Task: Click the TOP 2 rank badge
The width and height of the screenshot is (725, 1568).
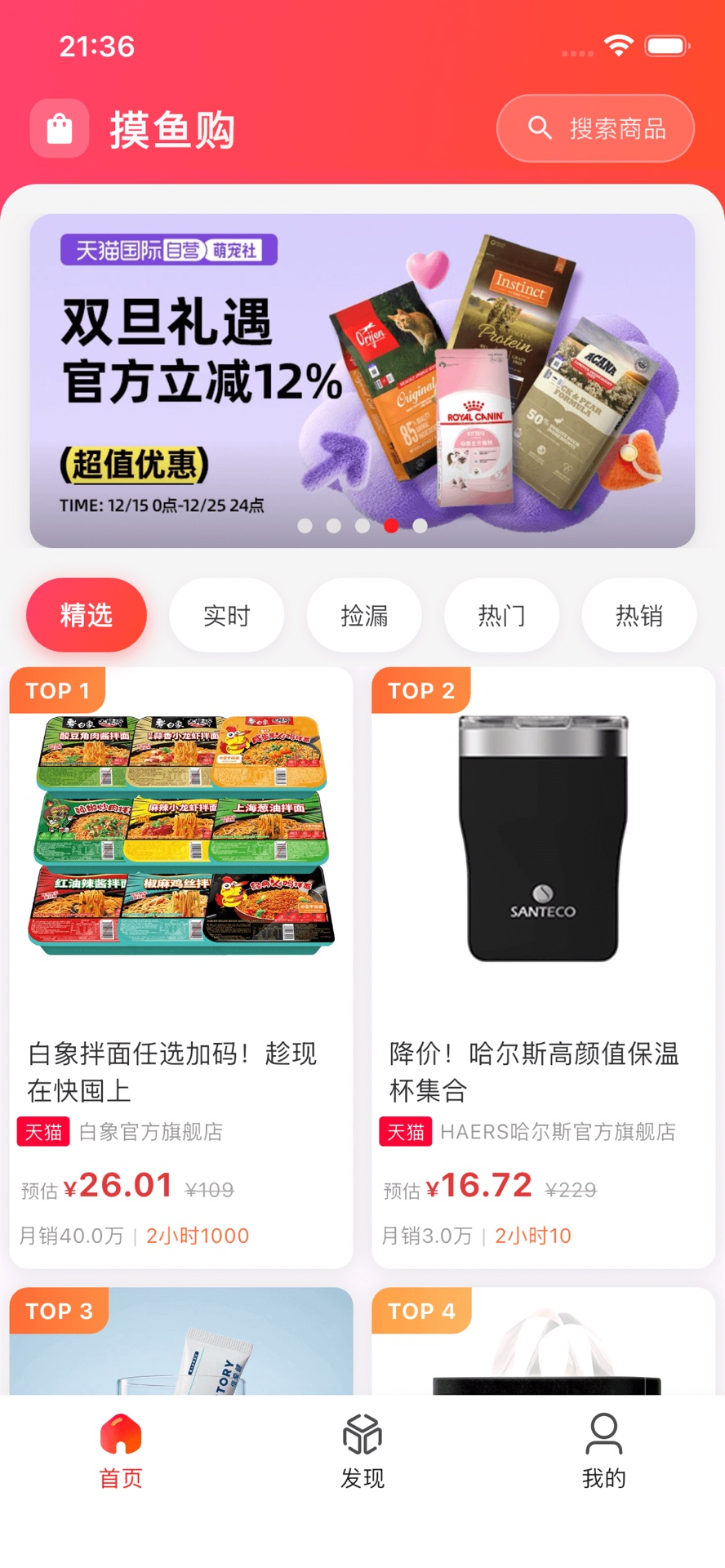Action: 421,690
